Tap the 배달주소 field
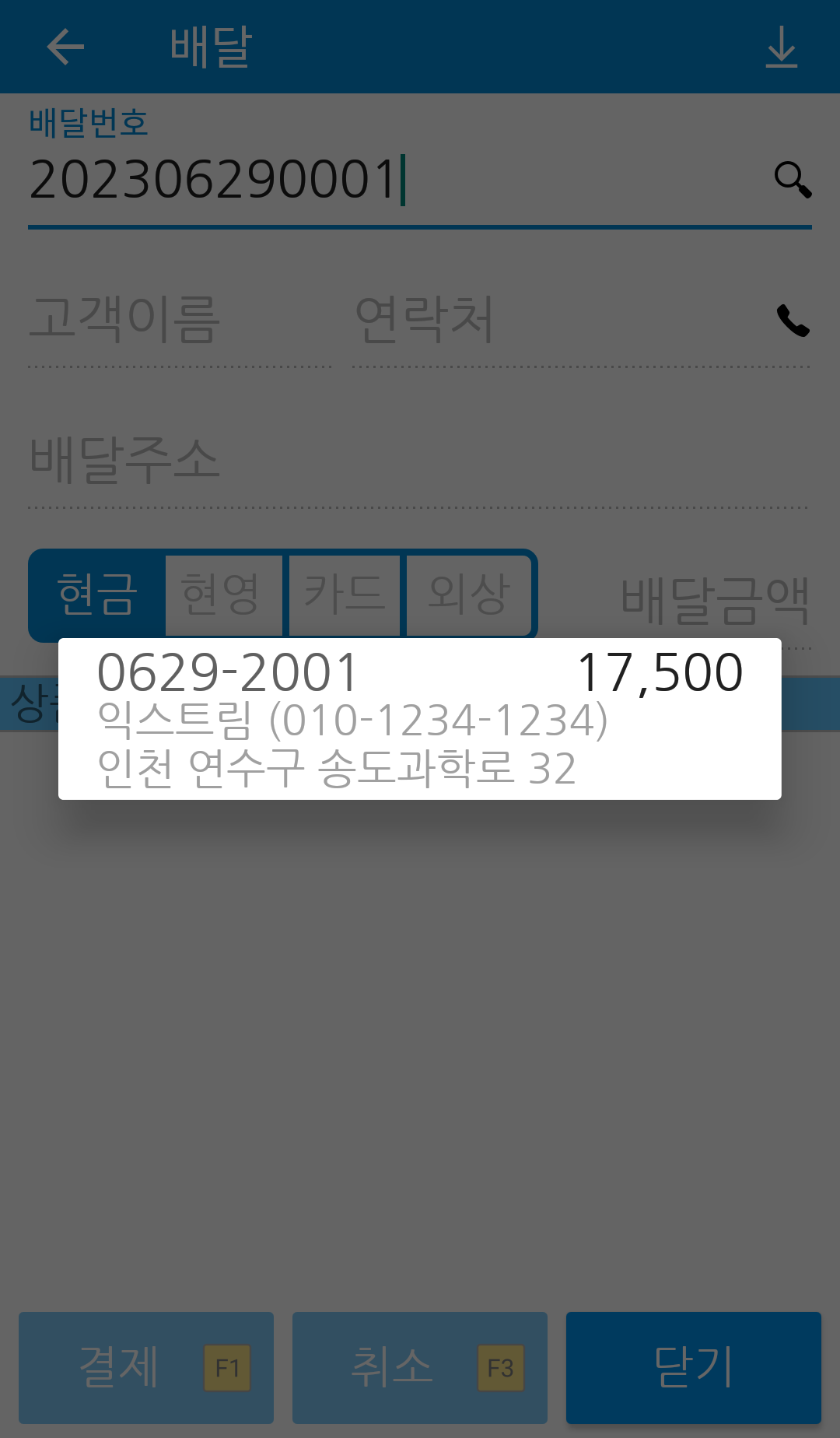 418,460
